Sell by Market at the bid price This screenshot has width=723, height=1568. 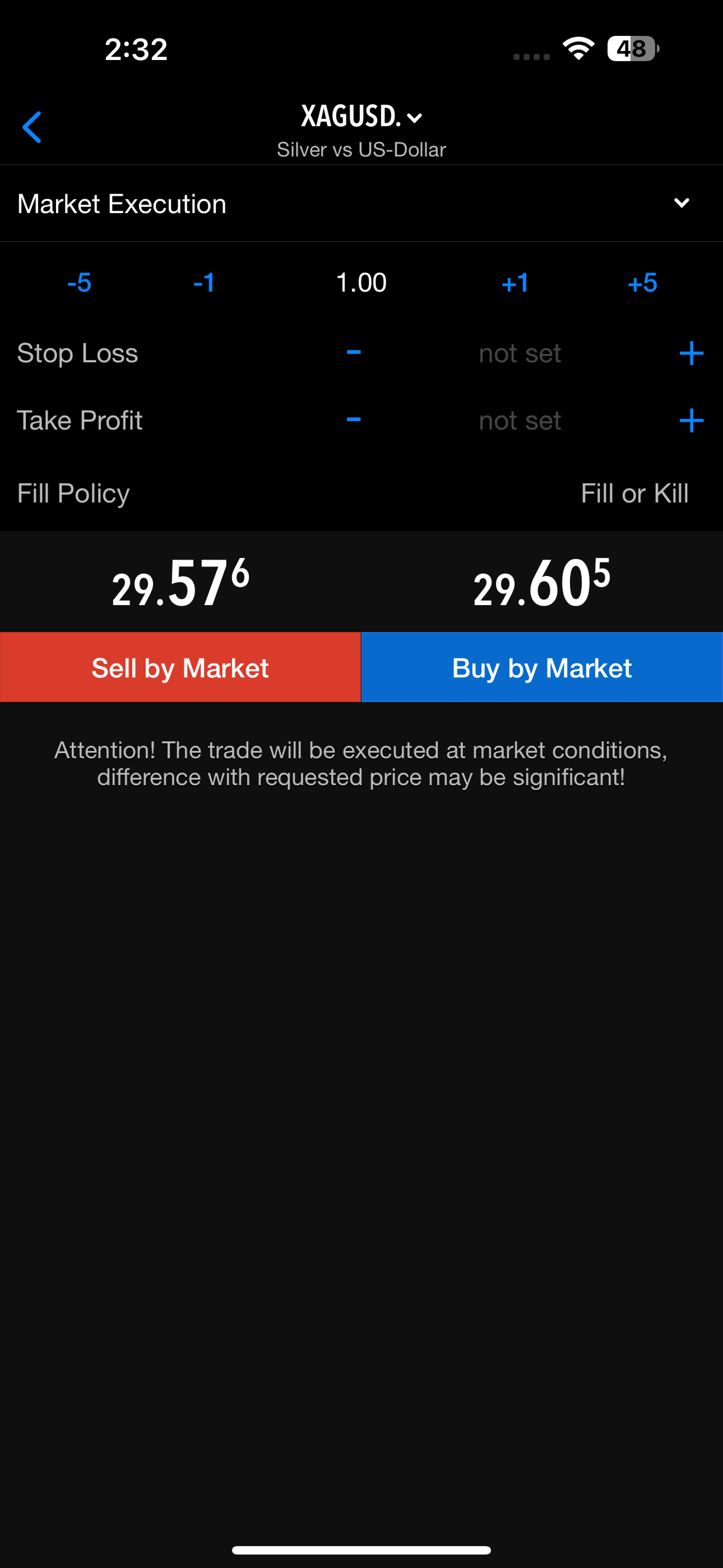click(x=180, y=668)
